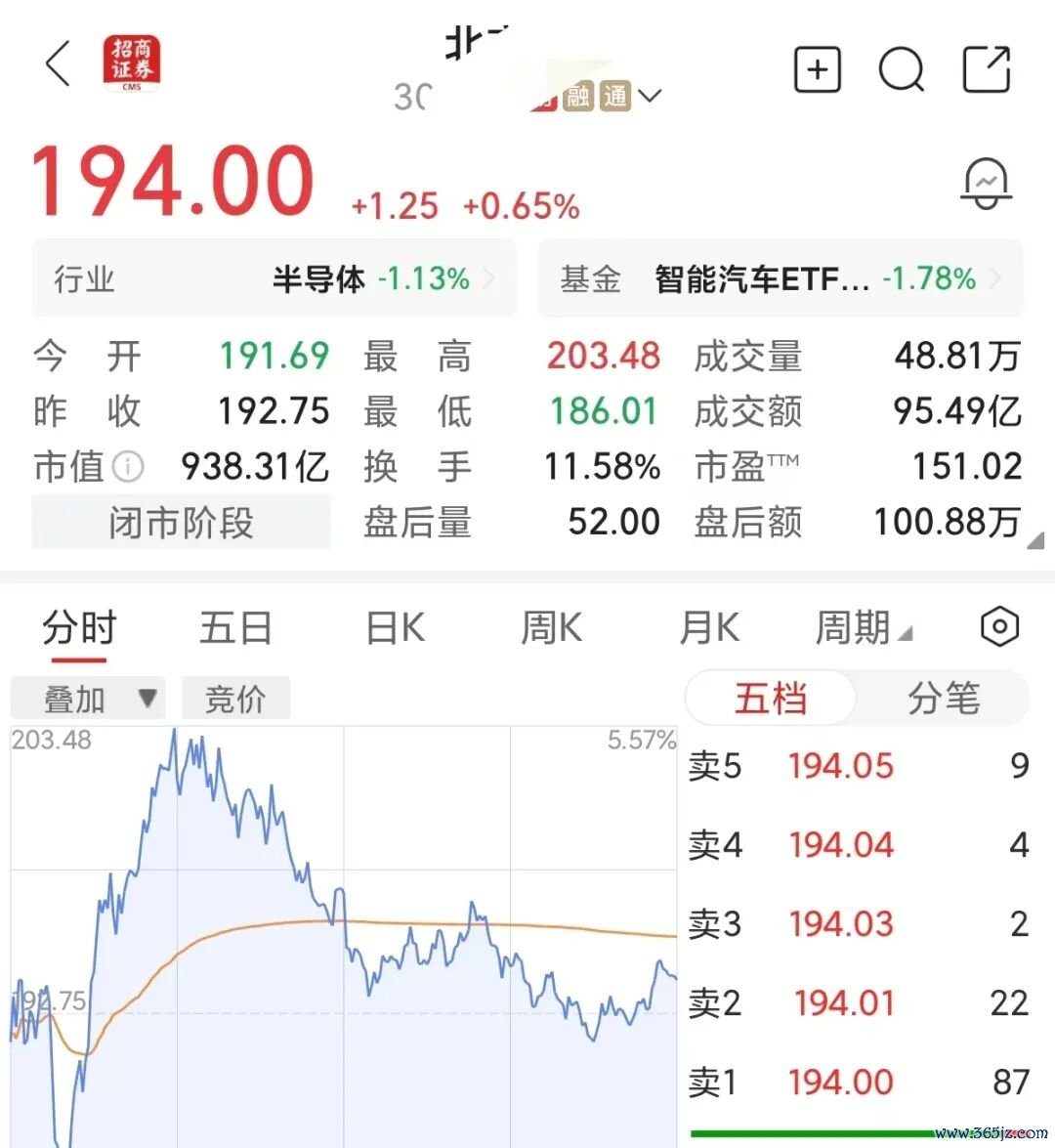
Task: Switch to the 五日 chart tab
Action: pyautogui.click(x=235, y=629)
